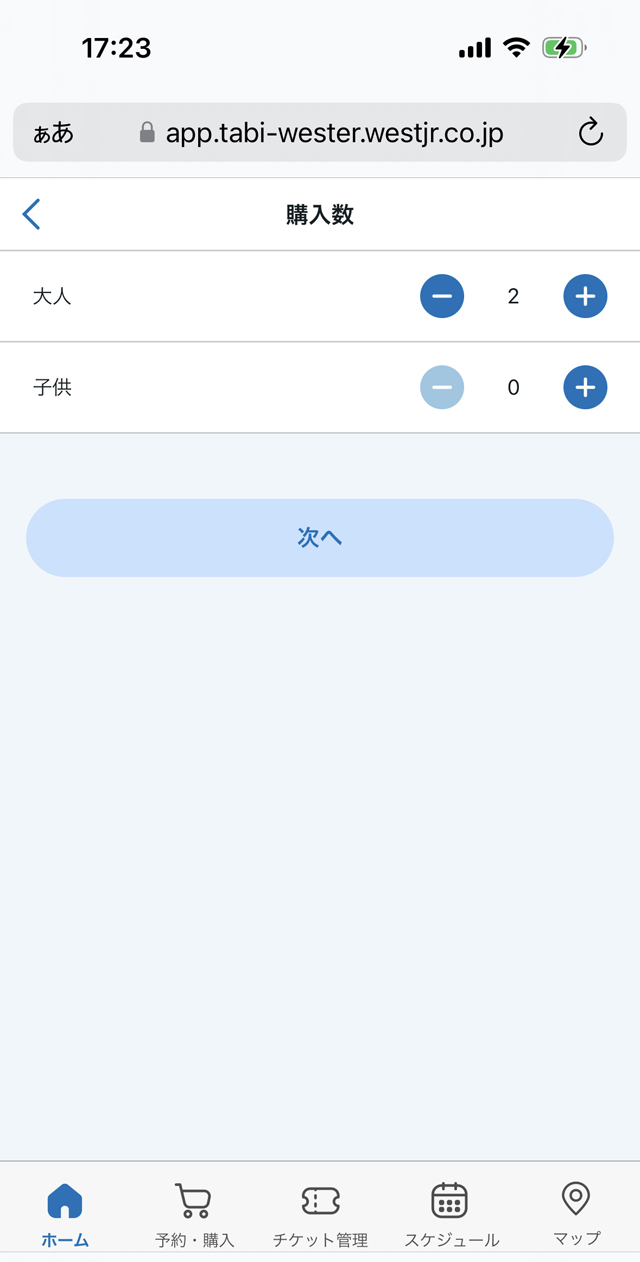Increase the 子供 (child) count
The height and width of the screenshot is (1262, 640).
click(x=585, y=387)
